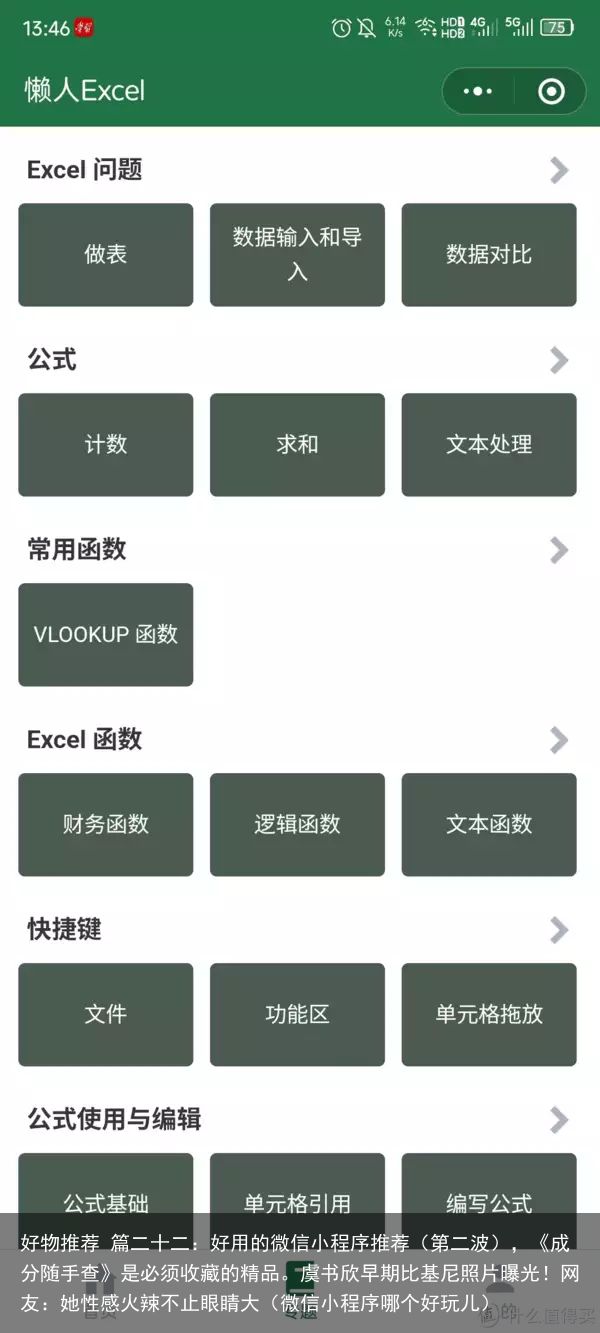The image size is (600, 1333).
Task: Open the 计数 formulas tile
Action: pyautogui.click(x=106, y=444)
